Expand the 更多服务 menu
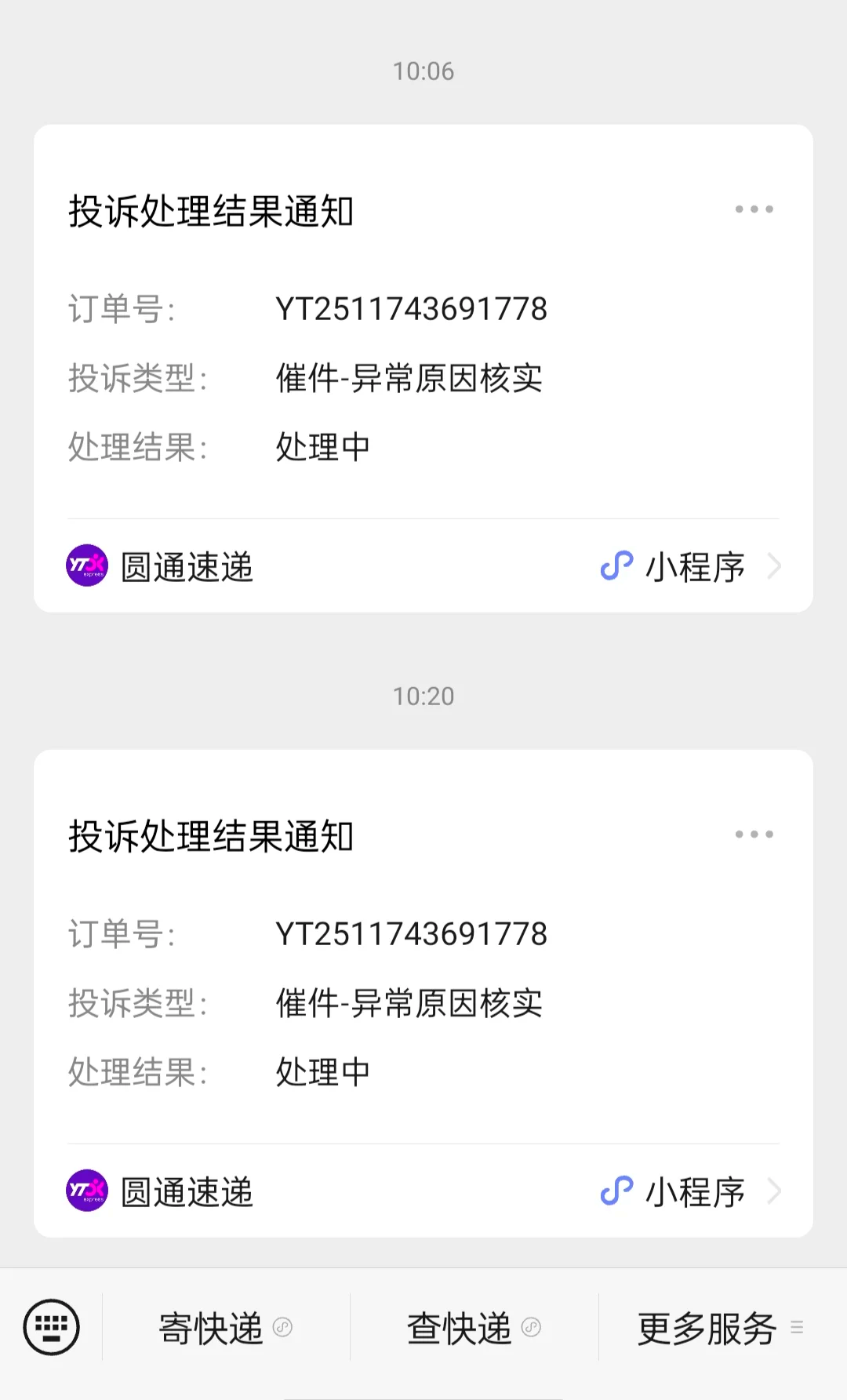Screen dimensions: 847x1400 pos(722,1328)
